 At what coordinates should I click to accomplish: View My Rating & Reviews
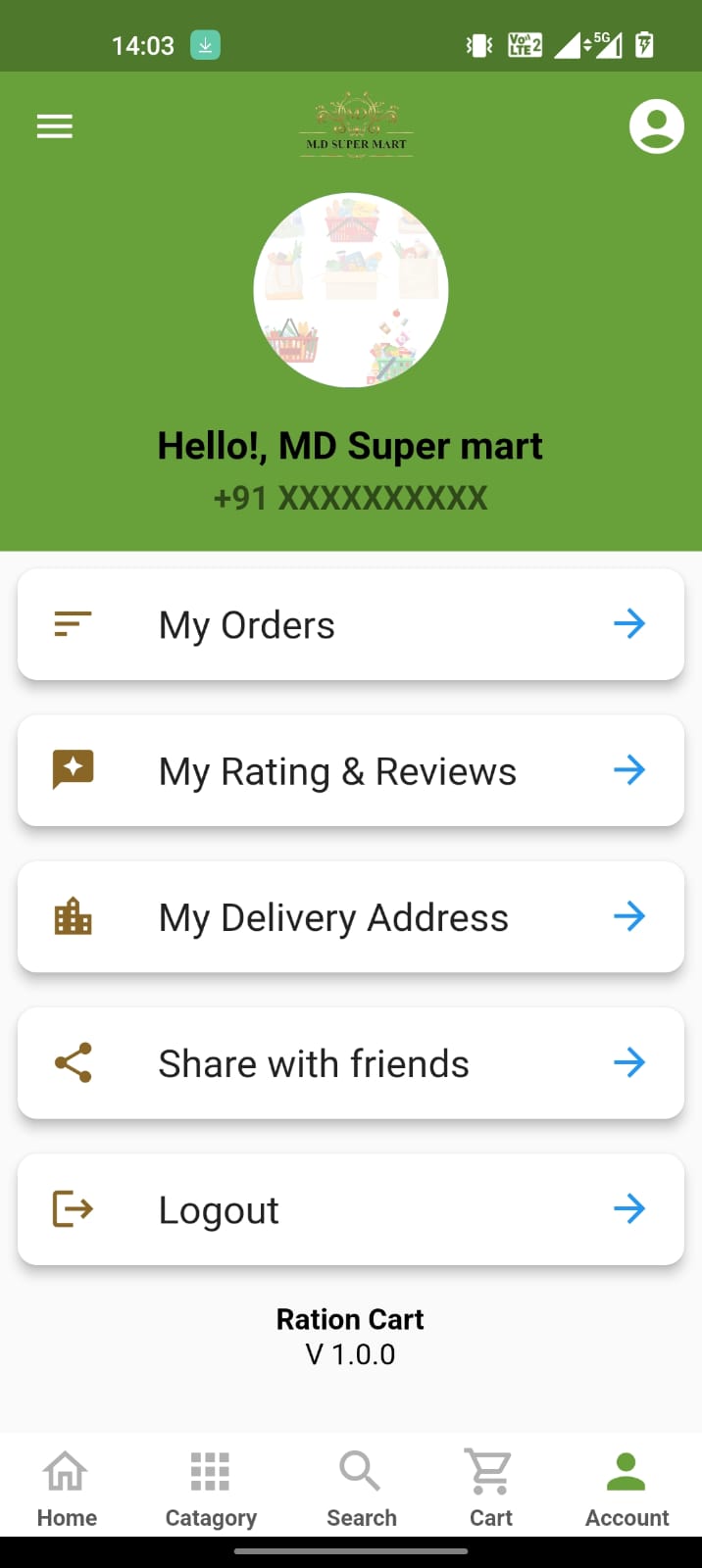(x=351, y=770)
